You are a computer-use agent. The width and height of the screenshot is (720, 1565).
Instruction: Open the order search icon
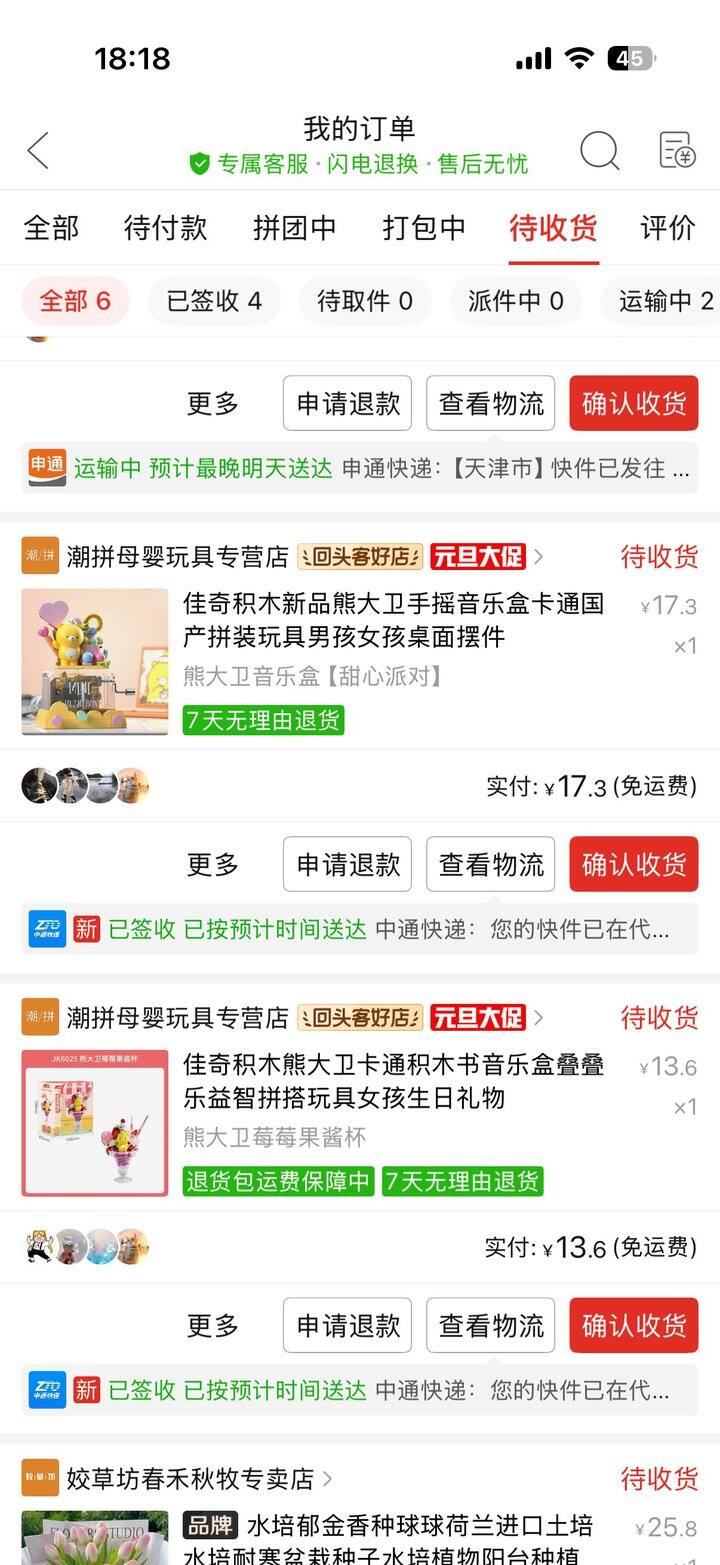coord(599,151)
